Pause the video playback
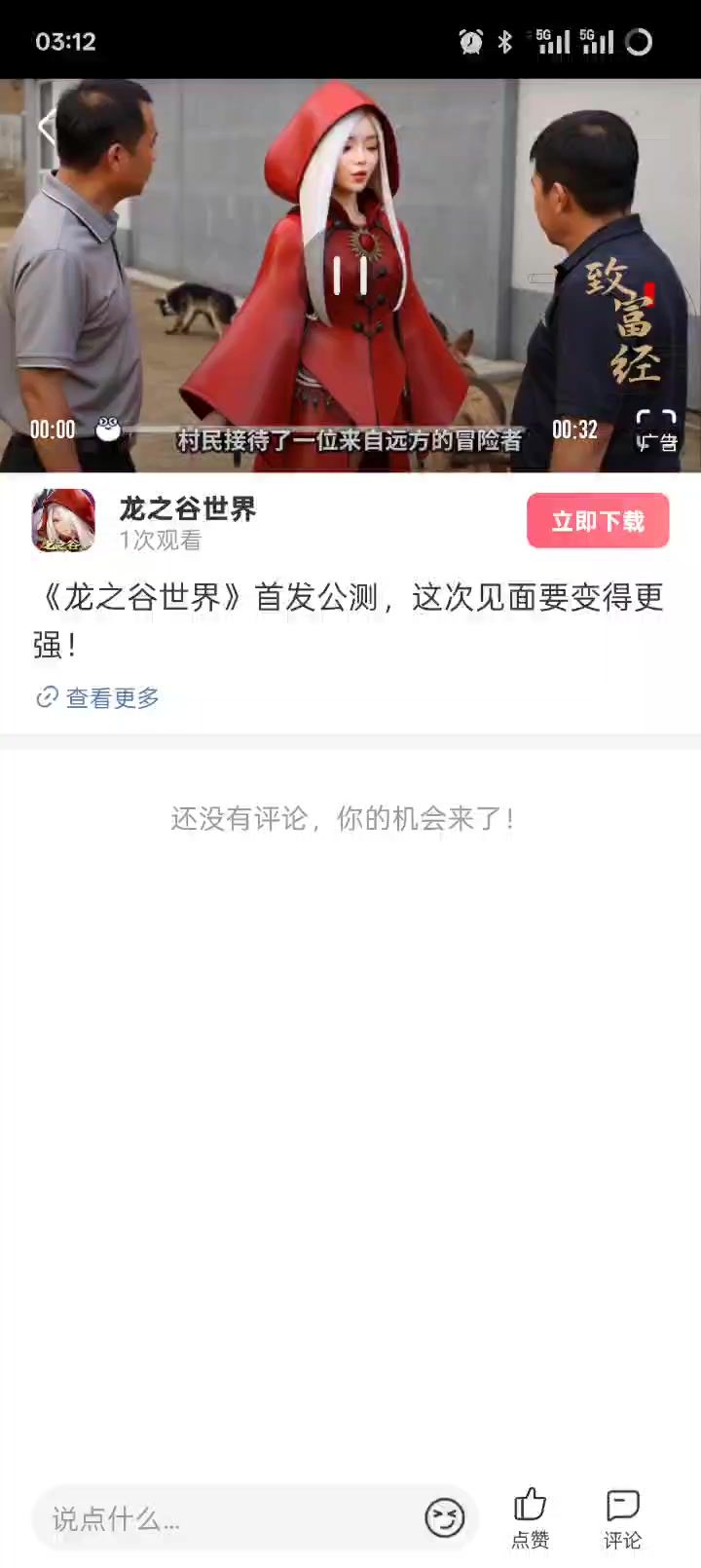This screenshot has height=1568, width=701. pyautogui.click(x=350, y=276)
